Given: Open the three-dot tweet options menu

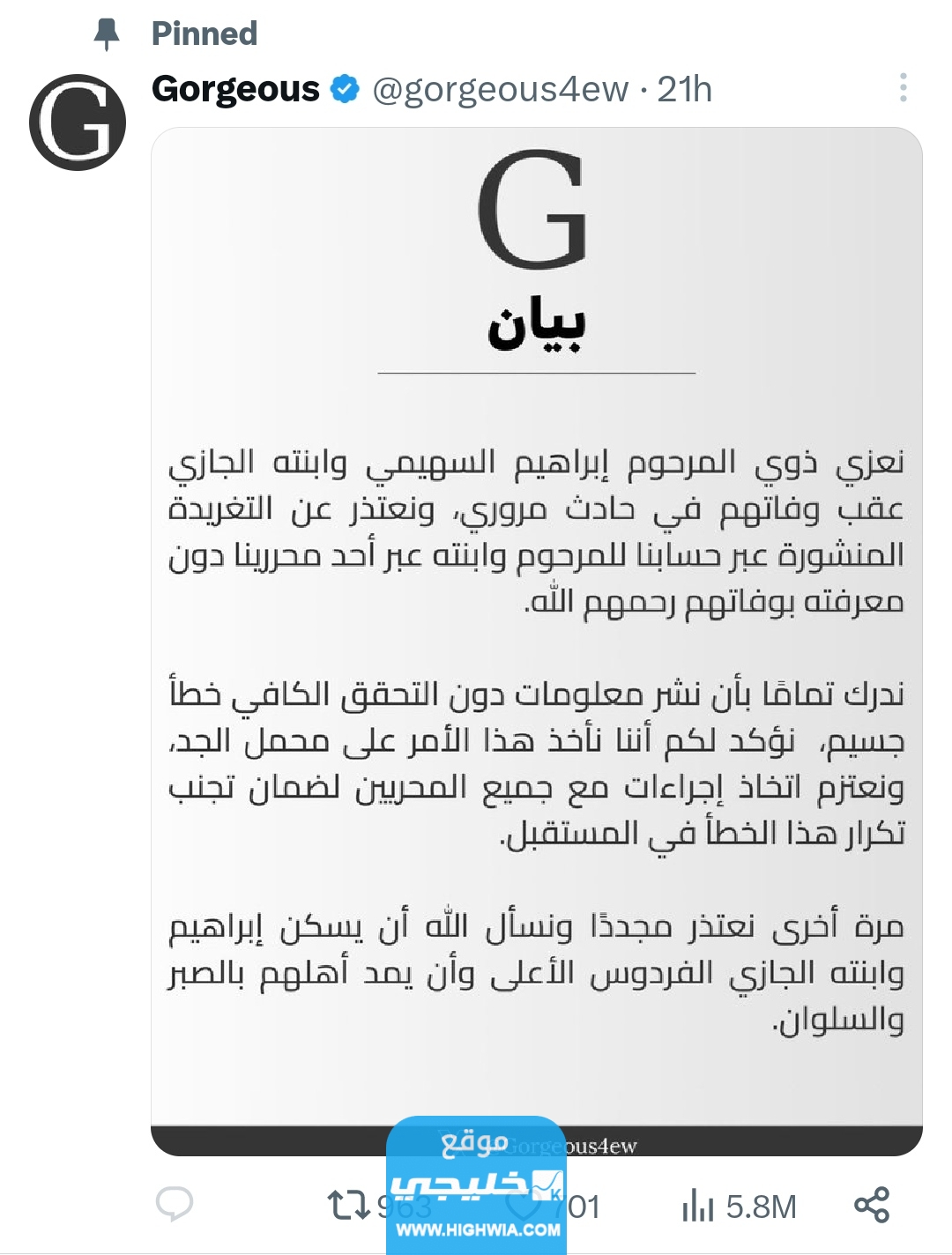Looking at the screenshot, I should pos(903,88).
